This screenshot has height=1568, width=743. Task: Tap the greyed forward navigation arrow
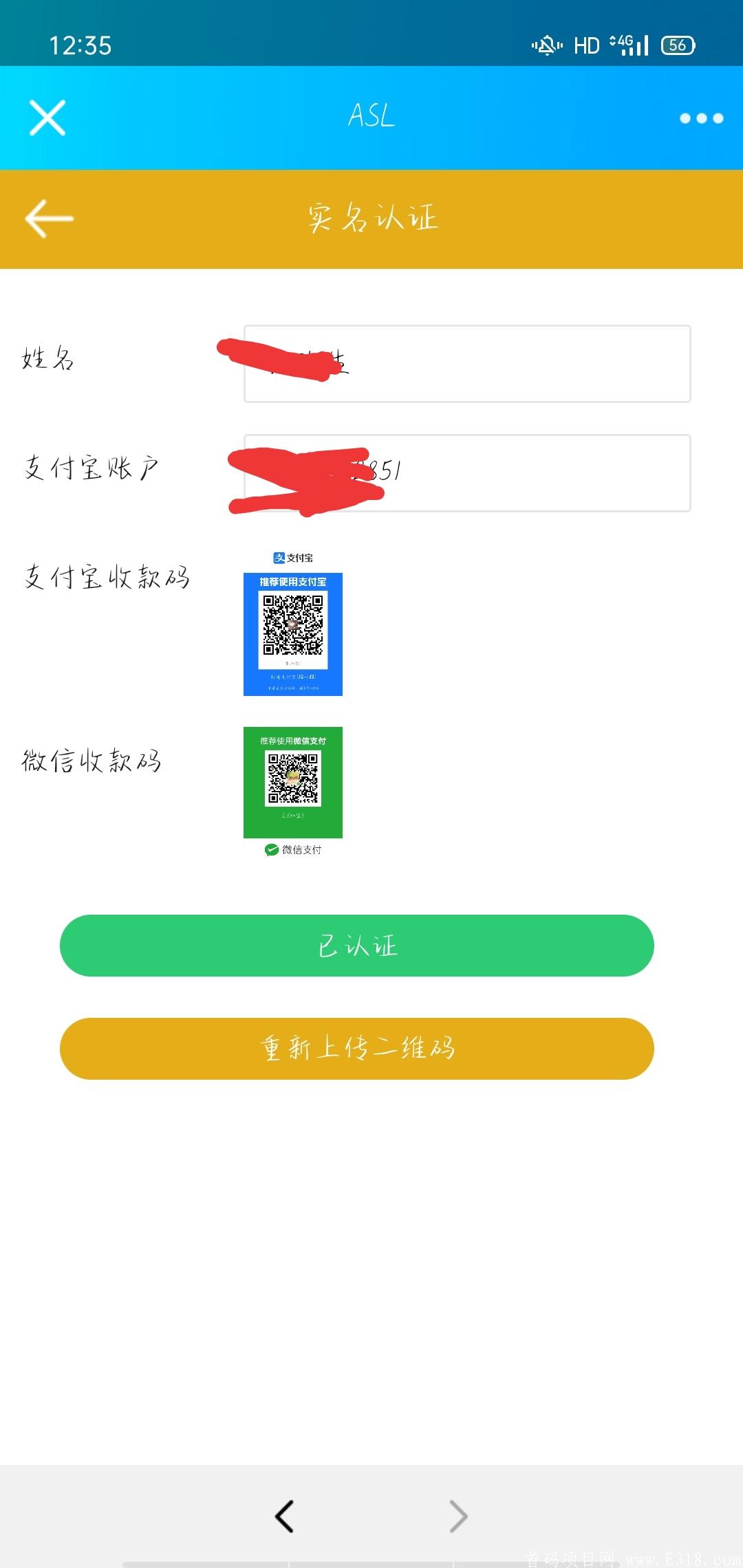[x=457, y=1513]
